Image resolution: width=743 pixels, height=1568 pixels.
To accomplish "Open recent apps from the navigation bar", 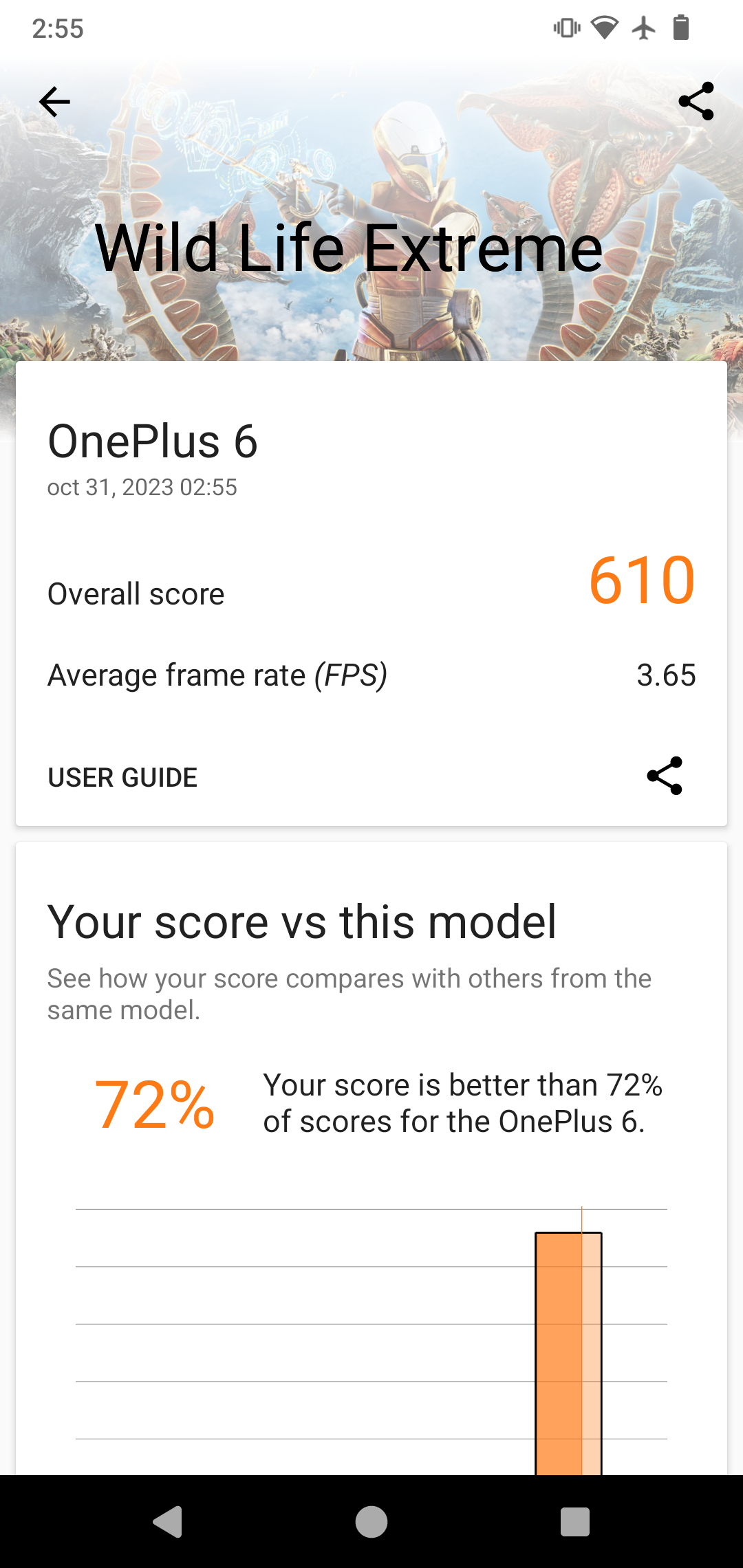I will point(575,1521).
